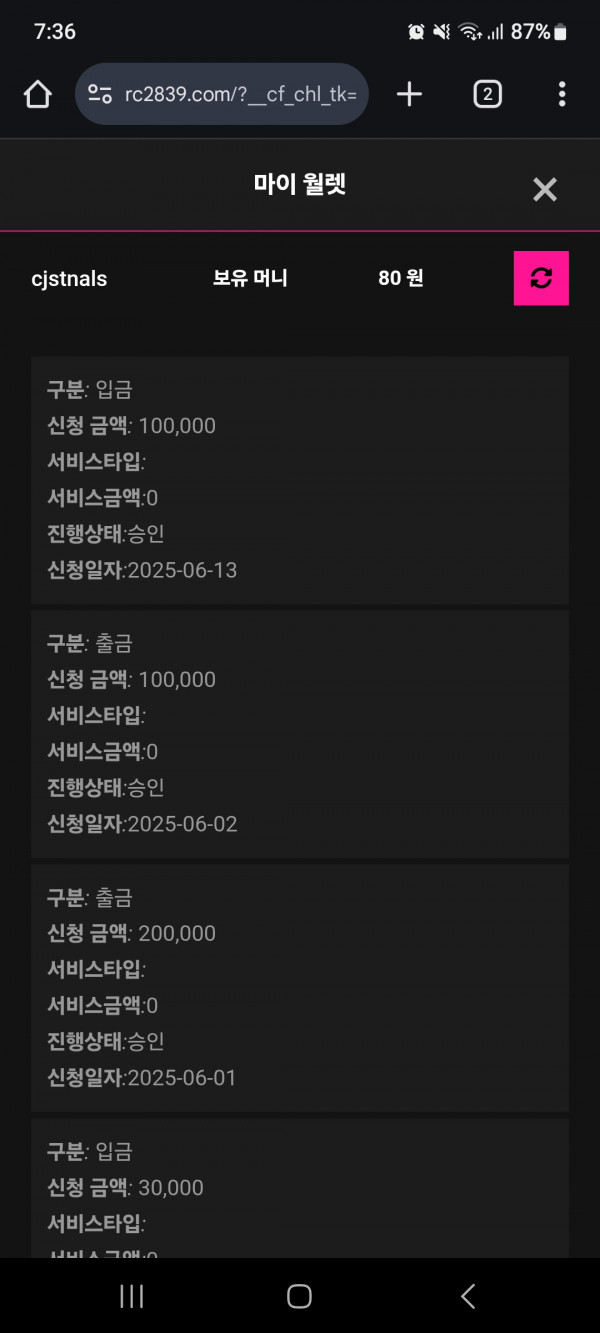The image size is (600, 1333).
Task: Open the browser overflow menu
Action: pos(562,94)
